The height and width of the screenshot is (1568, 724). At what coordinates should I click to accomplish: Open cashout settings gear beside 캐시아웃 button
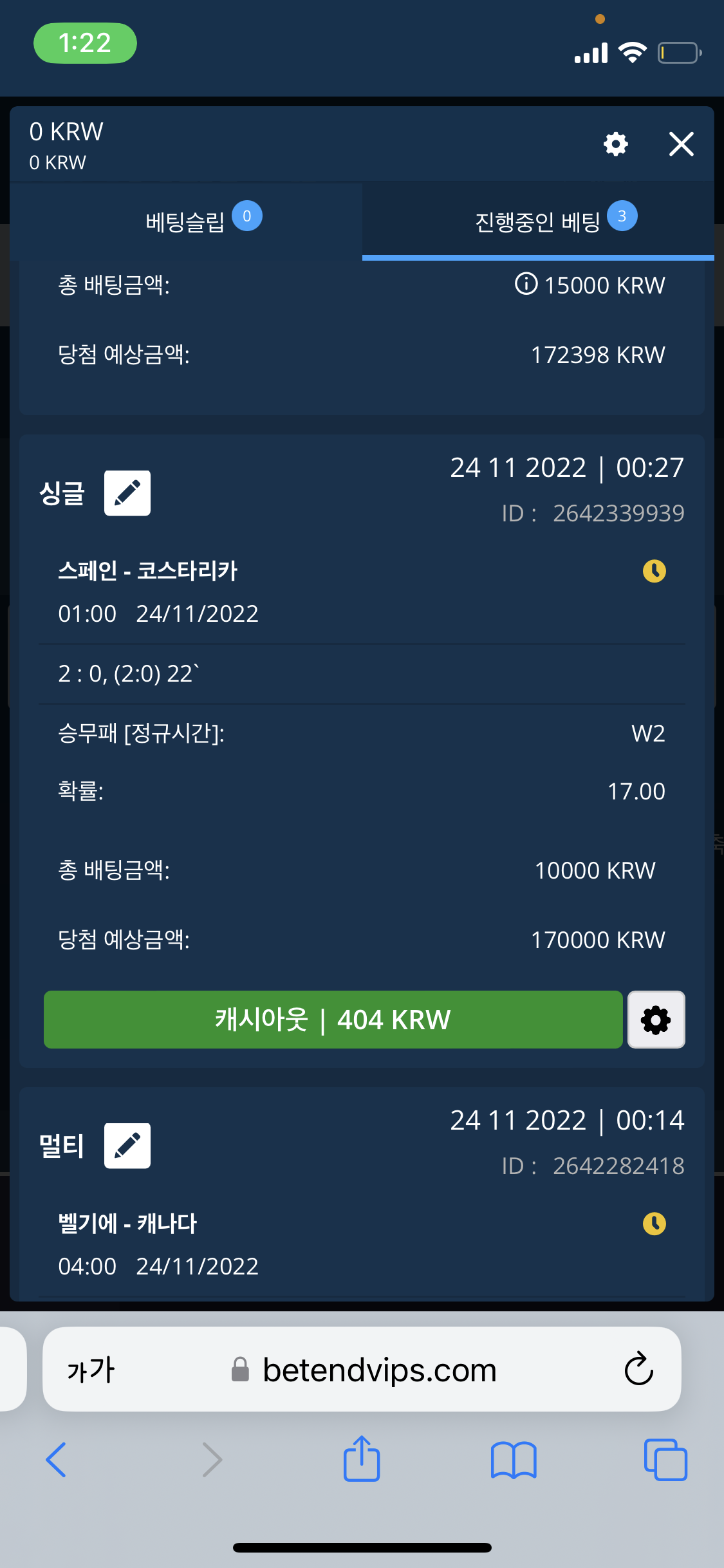pos(656,1020)
